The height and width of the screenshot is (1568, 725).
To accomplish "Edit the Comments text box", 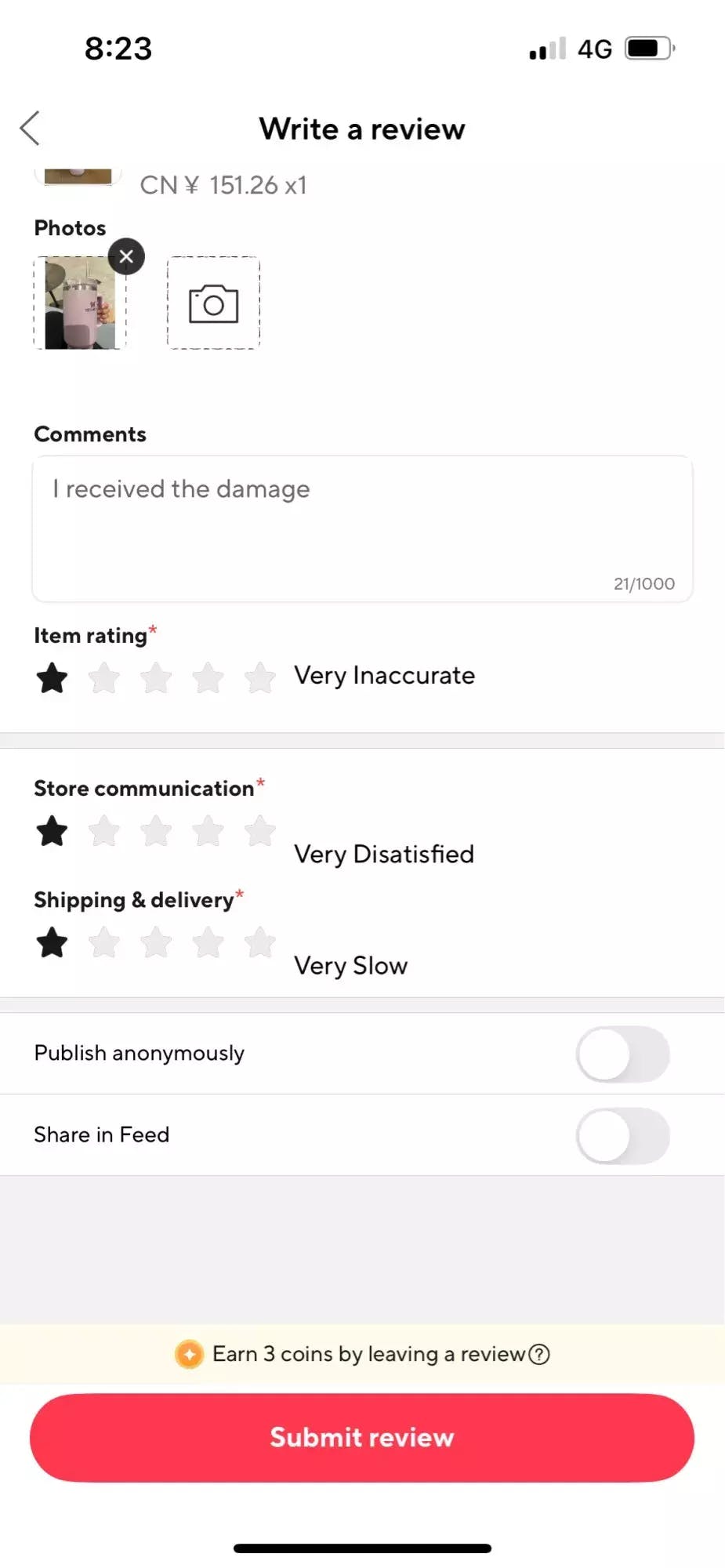I will (362, 529).
